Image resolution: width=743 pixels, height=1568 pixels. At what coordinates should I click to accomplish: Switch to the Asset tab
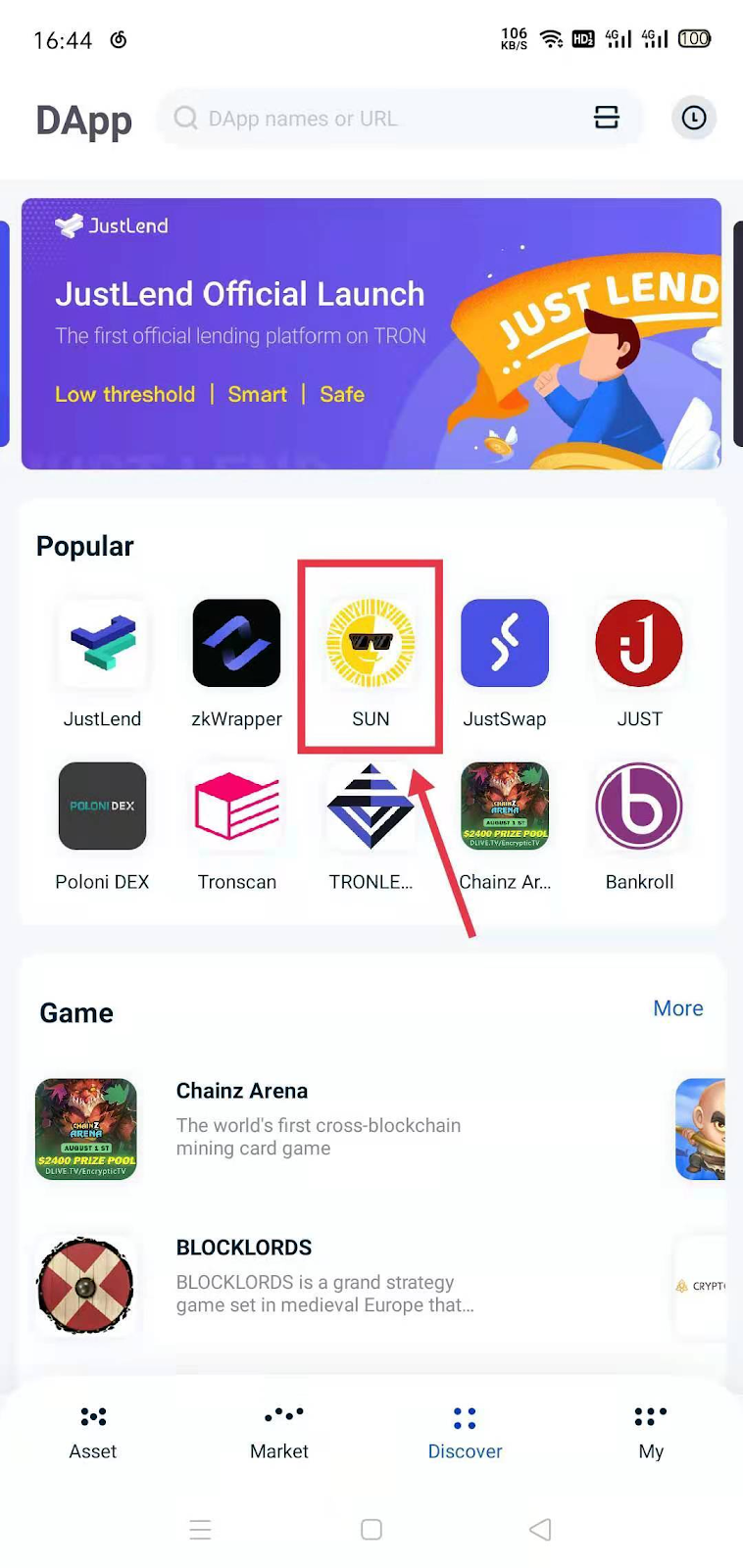coord(93,1432)
